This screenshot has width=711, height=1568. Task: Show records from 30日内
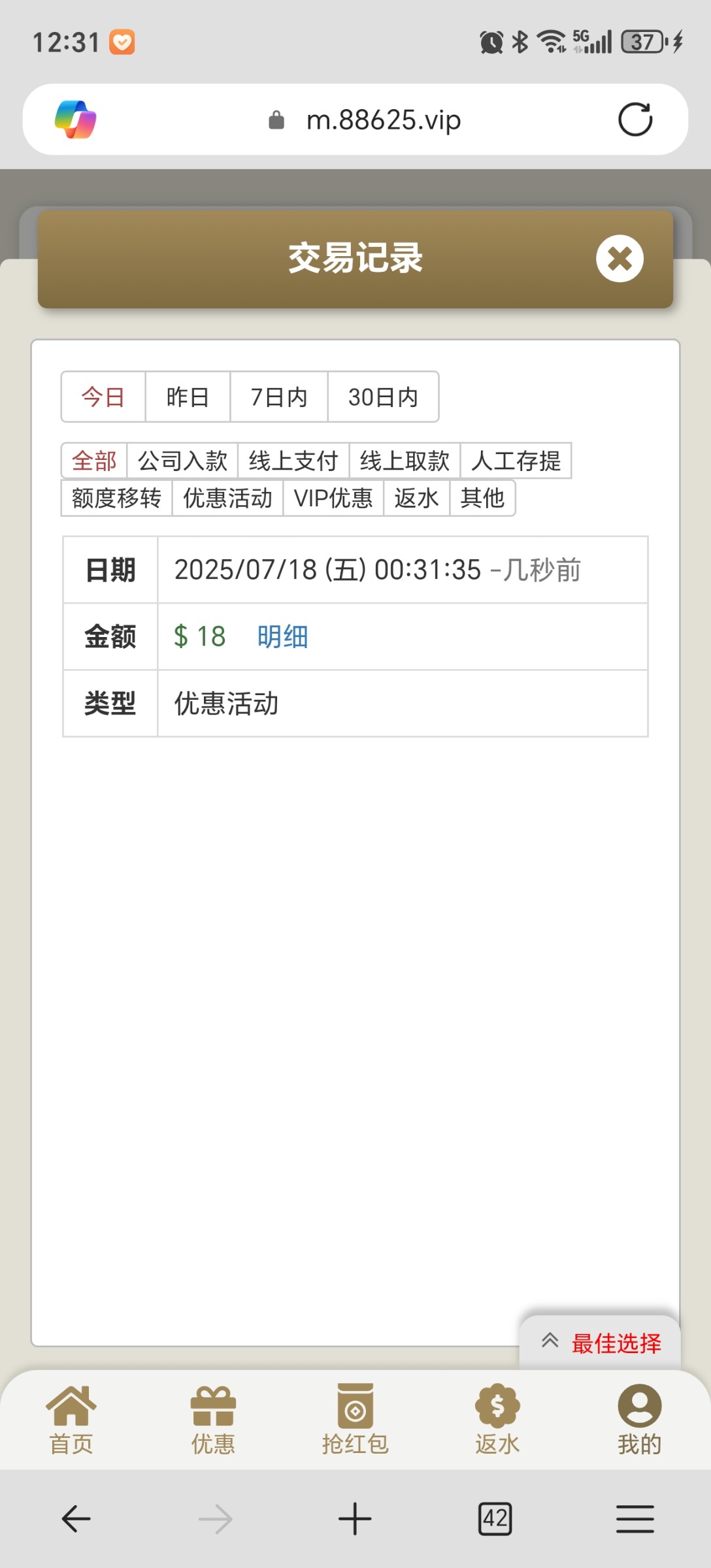(382, 397)
